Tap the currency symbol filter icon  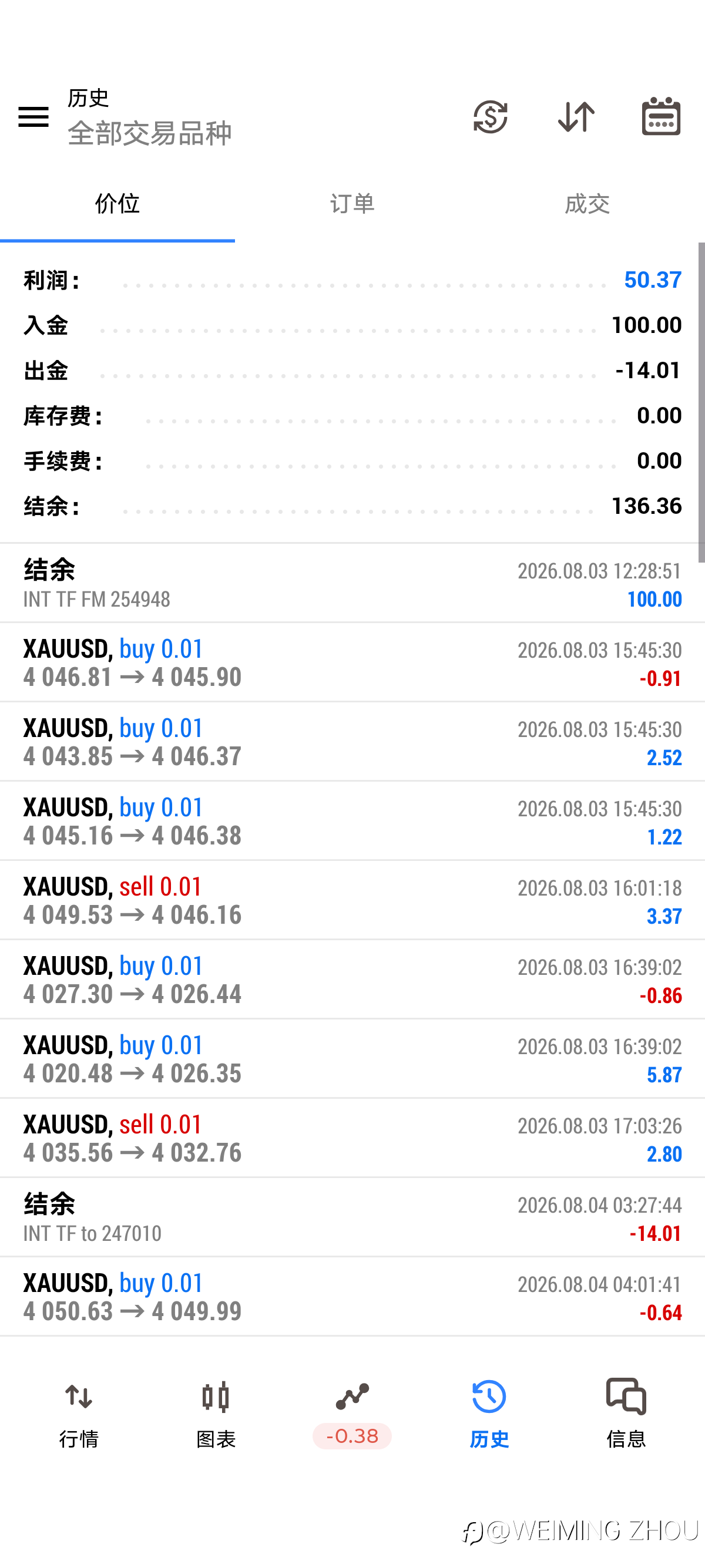(x=490, y=116)
